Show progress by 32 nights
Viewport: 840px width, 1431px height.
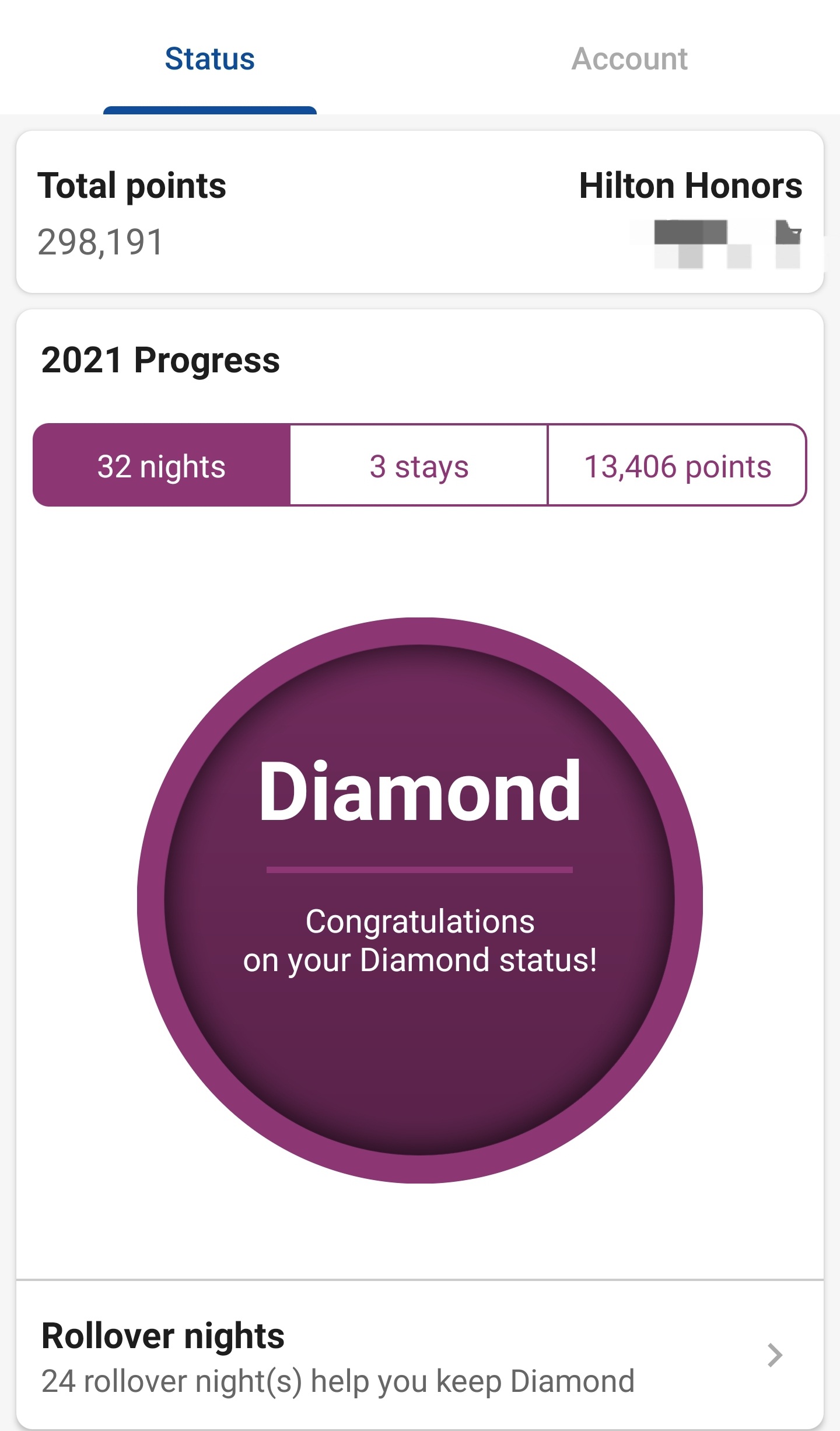pyautogui.click(x=162, y=465)
